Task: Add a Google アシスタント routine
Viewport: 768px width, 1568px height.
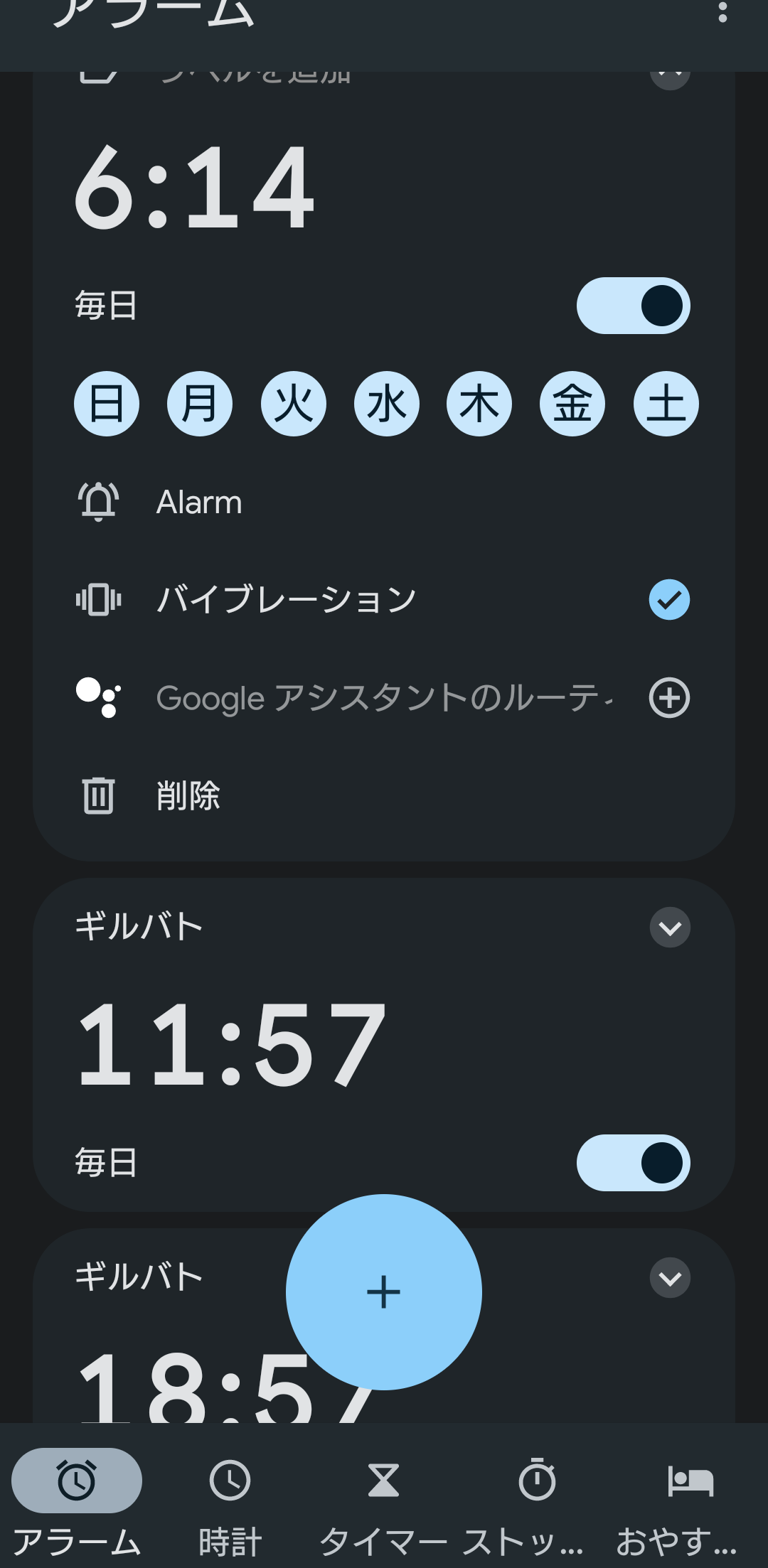Action: click(x=669, y=698)
